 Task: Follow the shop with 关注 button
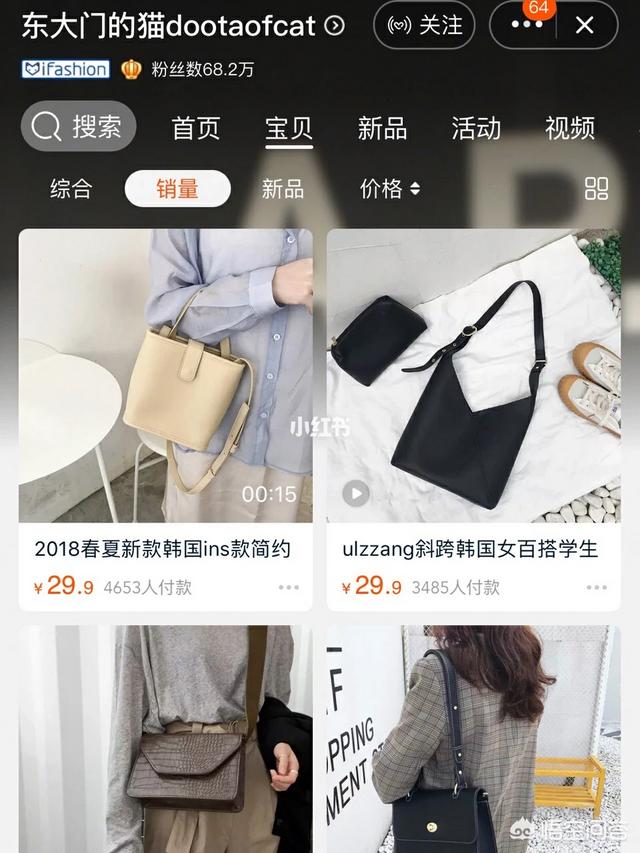pyautogui.click(x=424, y=25)
